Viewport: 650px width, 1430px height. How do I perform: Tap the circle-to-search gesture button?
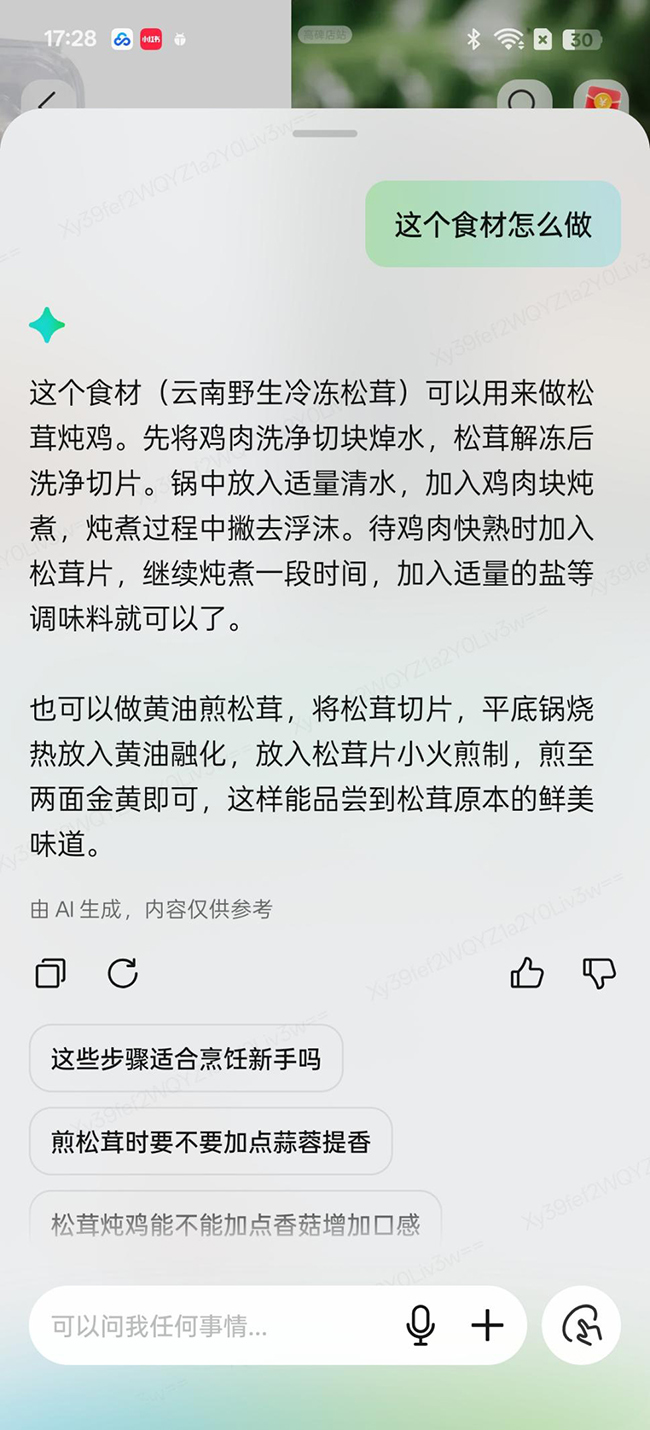581,1326
